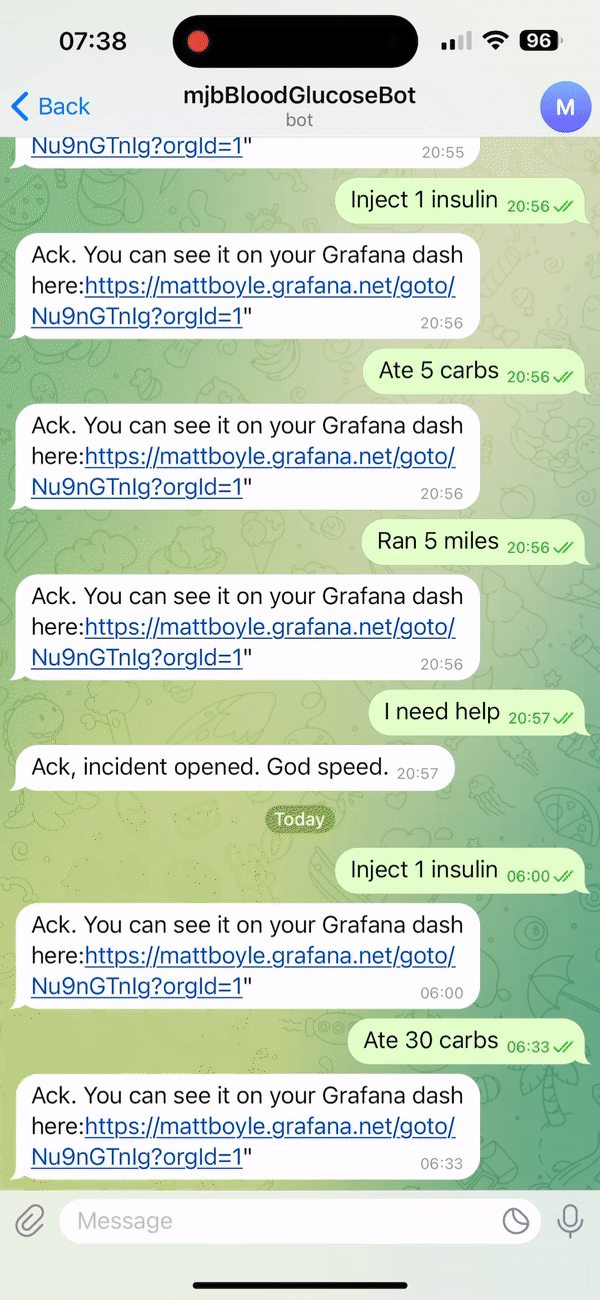Go back to the chat list

50,106
